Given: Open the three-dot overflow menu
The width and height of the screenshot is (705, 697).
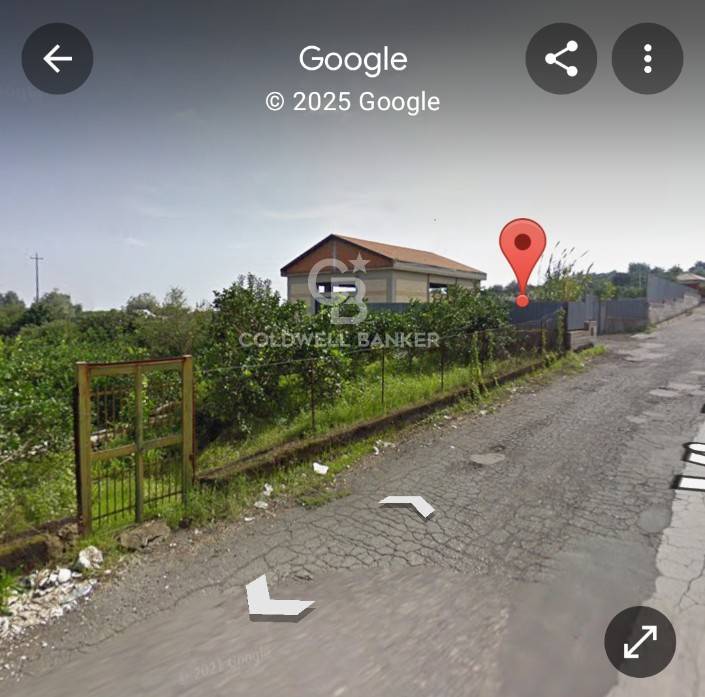Looking at the screenshot, I should pos(647,59).
